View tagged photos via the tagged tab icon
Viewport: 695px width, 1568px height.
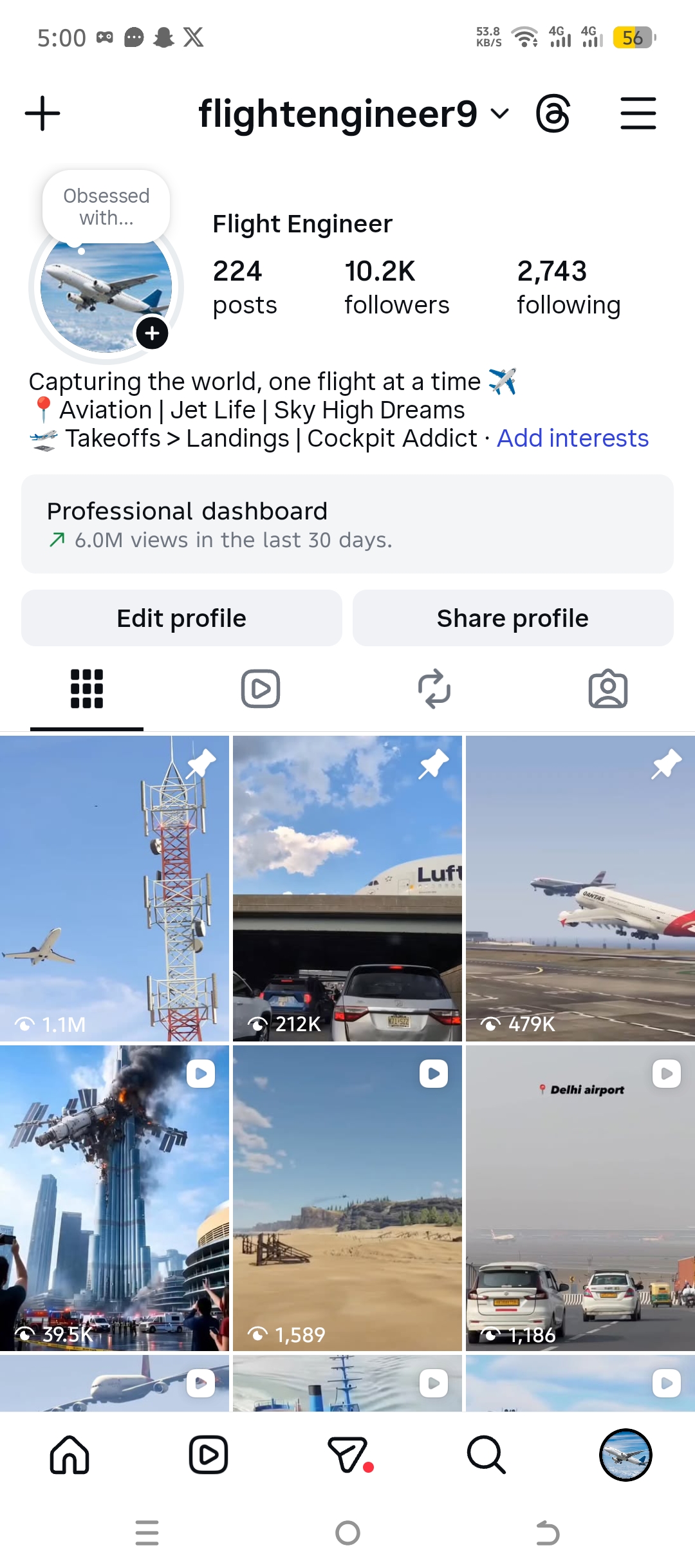pyautogui.click(x=608, y=688)
